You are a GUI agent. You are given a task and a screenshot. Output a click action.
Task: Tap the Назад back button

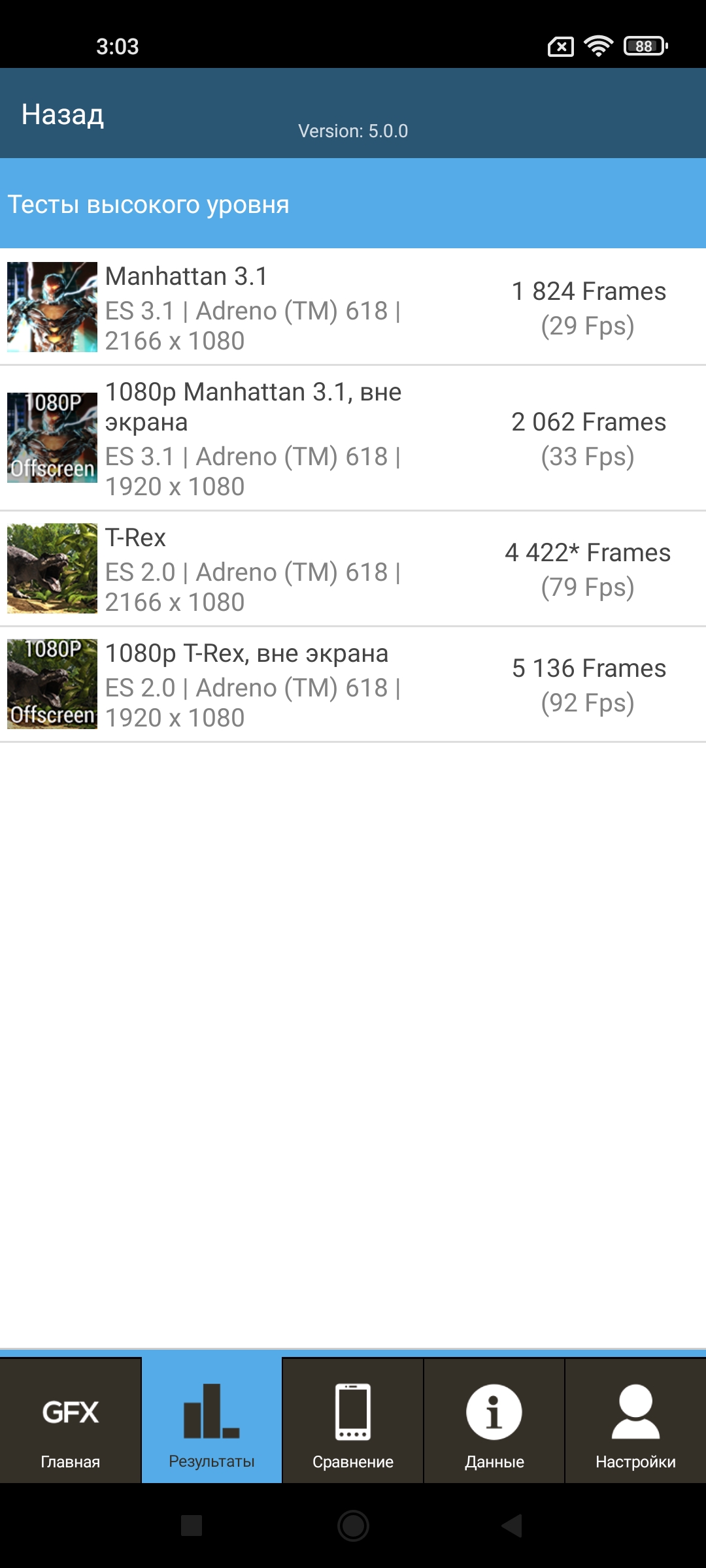(x=63, y=114)
